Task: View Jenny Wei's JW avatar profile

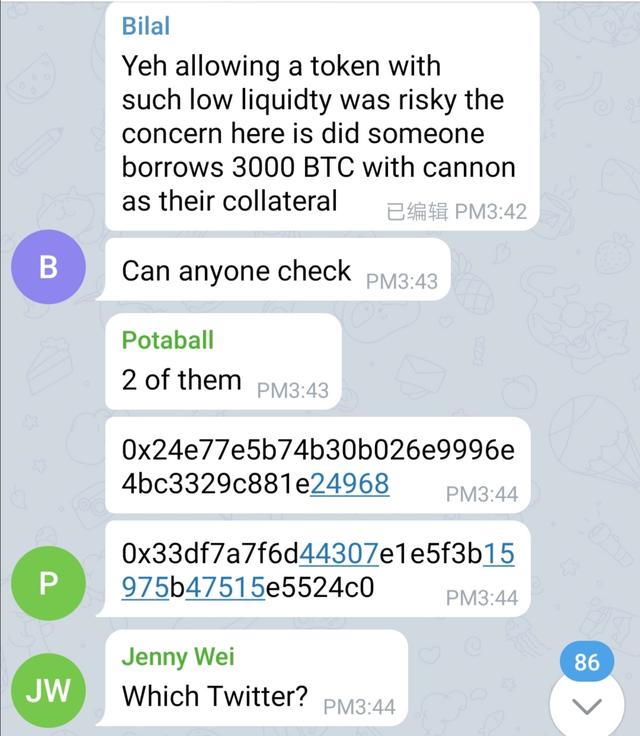Action: [48, 691]
